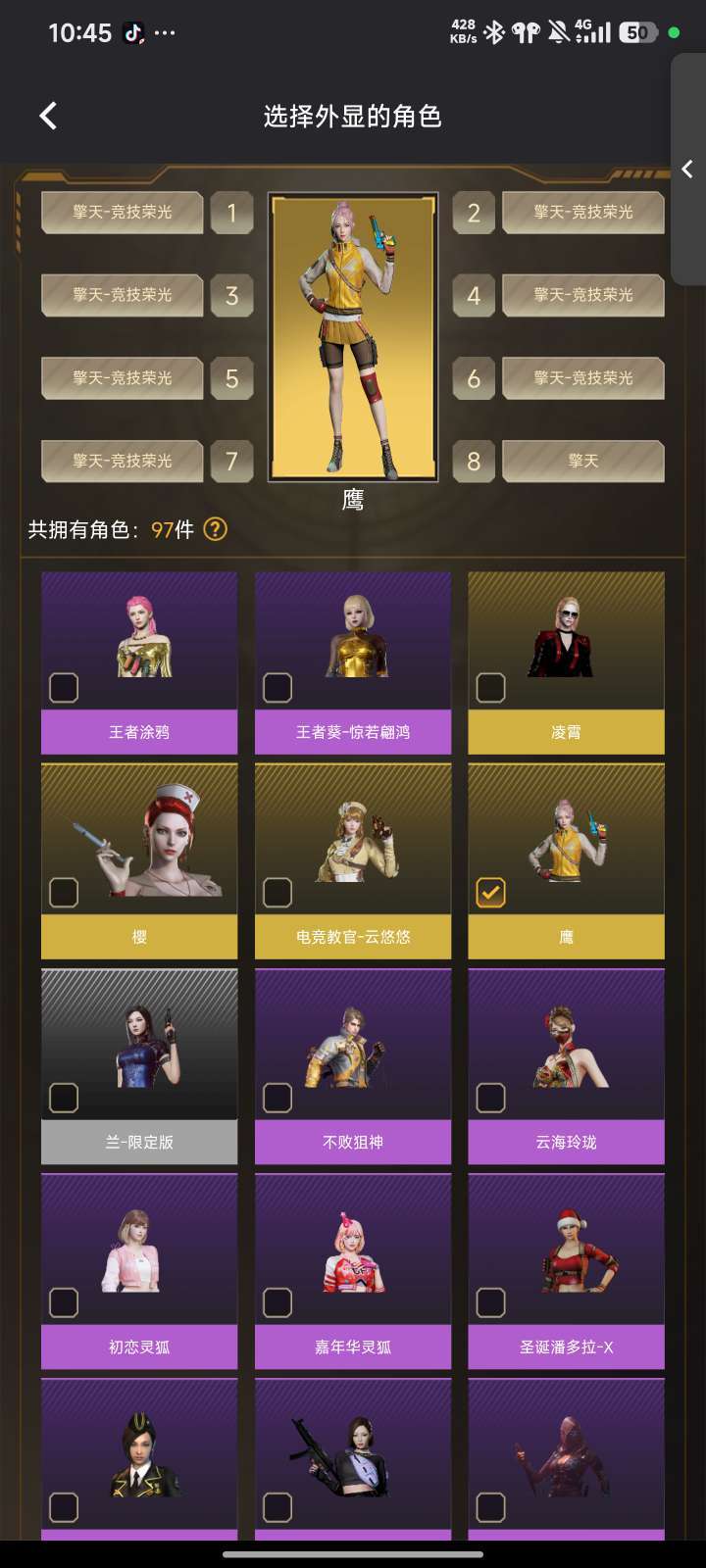This screenshot has width=706, height=1568.
Task: Tick the 樱 nurse character
Action: pyautogui.click(x=64, y=892)
